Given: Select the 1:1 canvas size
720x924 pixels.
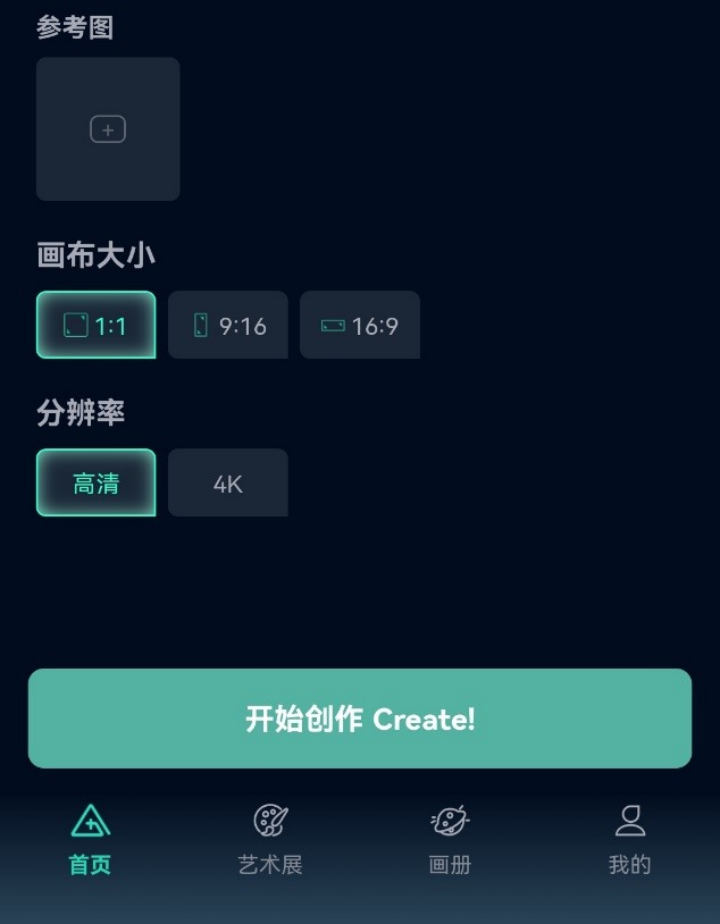Looking at the screenshot, I should tap(96, 325).
